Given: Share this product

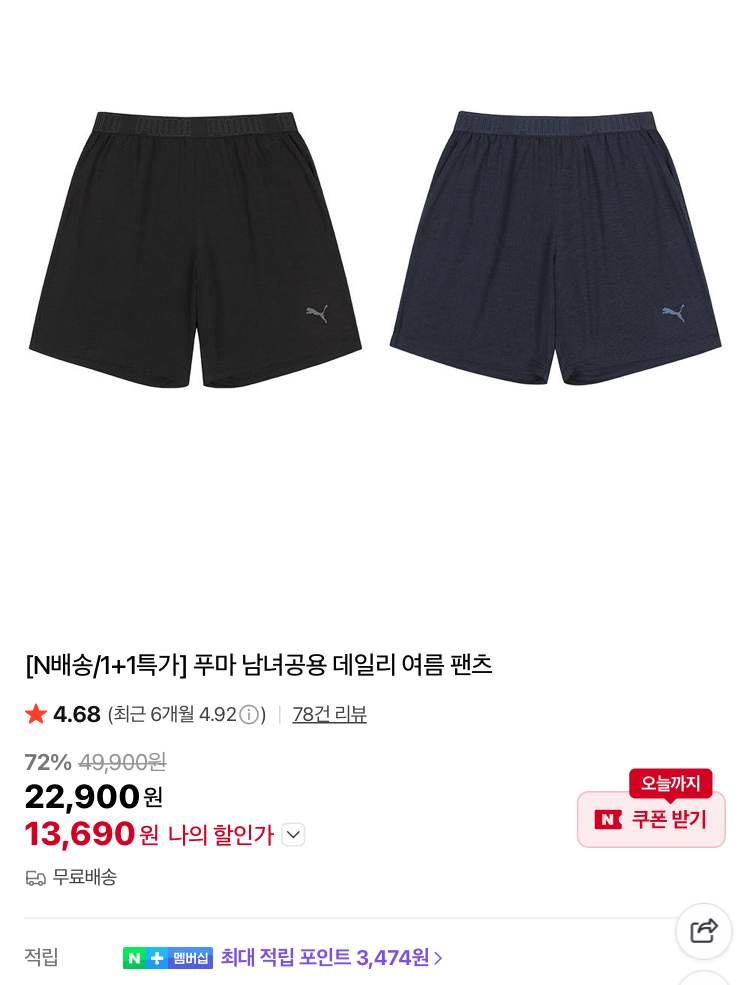Looking at the screenshot, I should click(704, 930).
